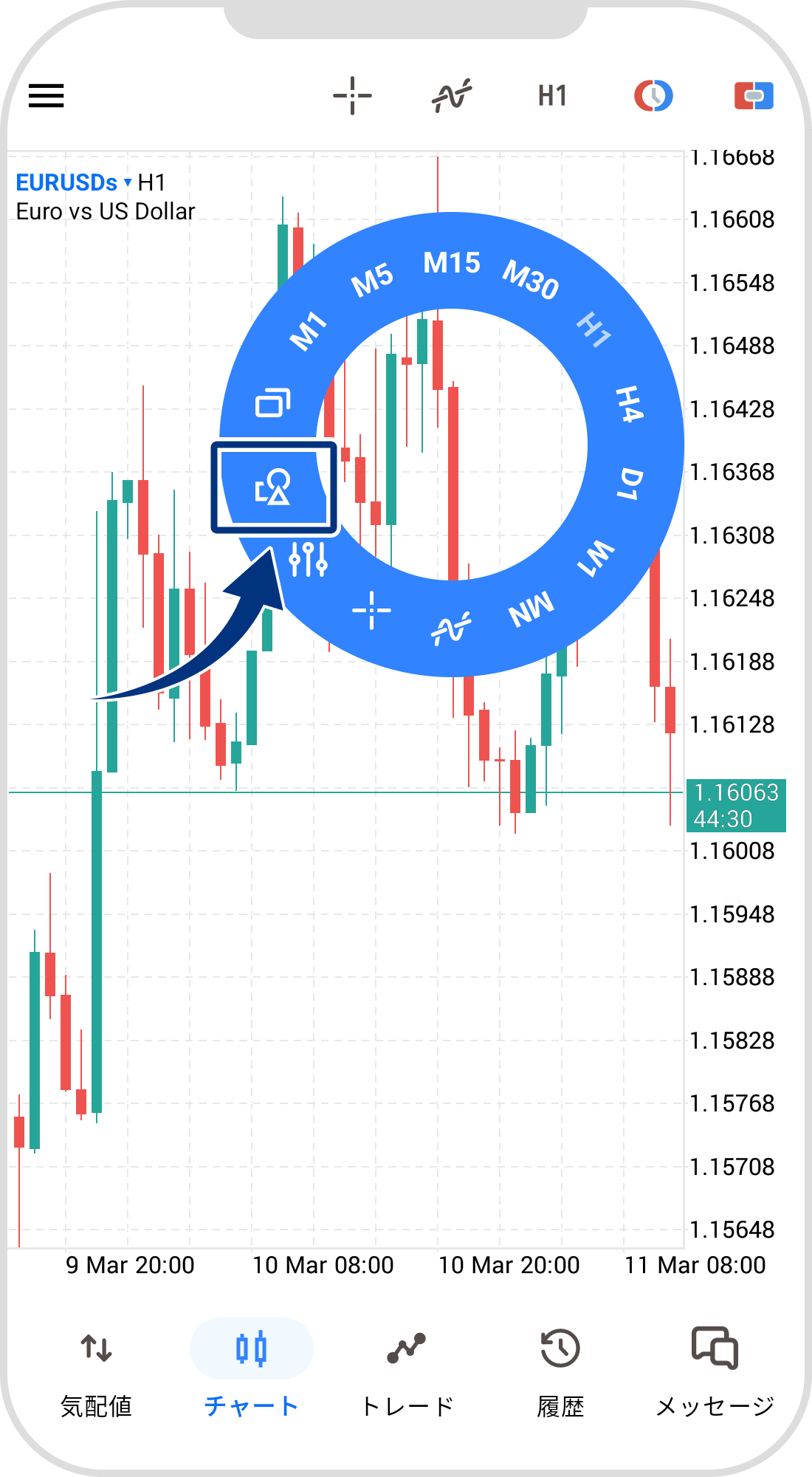This screenshot has width=812, height=1477.
Task: Select M5 timeframe in radial menu
Action: (x=372, y=280)
